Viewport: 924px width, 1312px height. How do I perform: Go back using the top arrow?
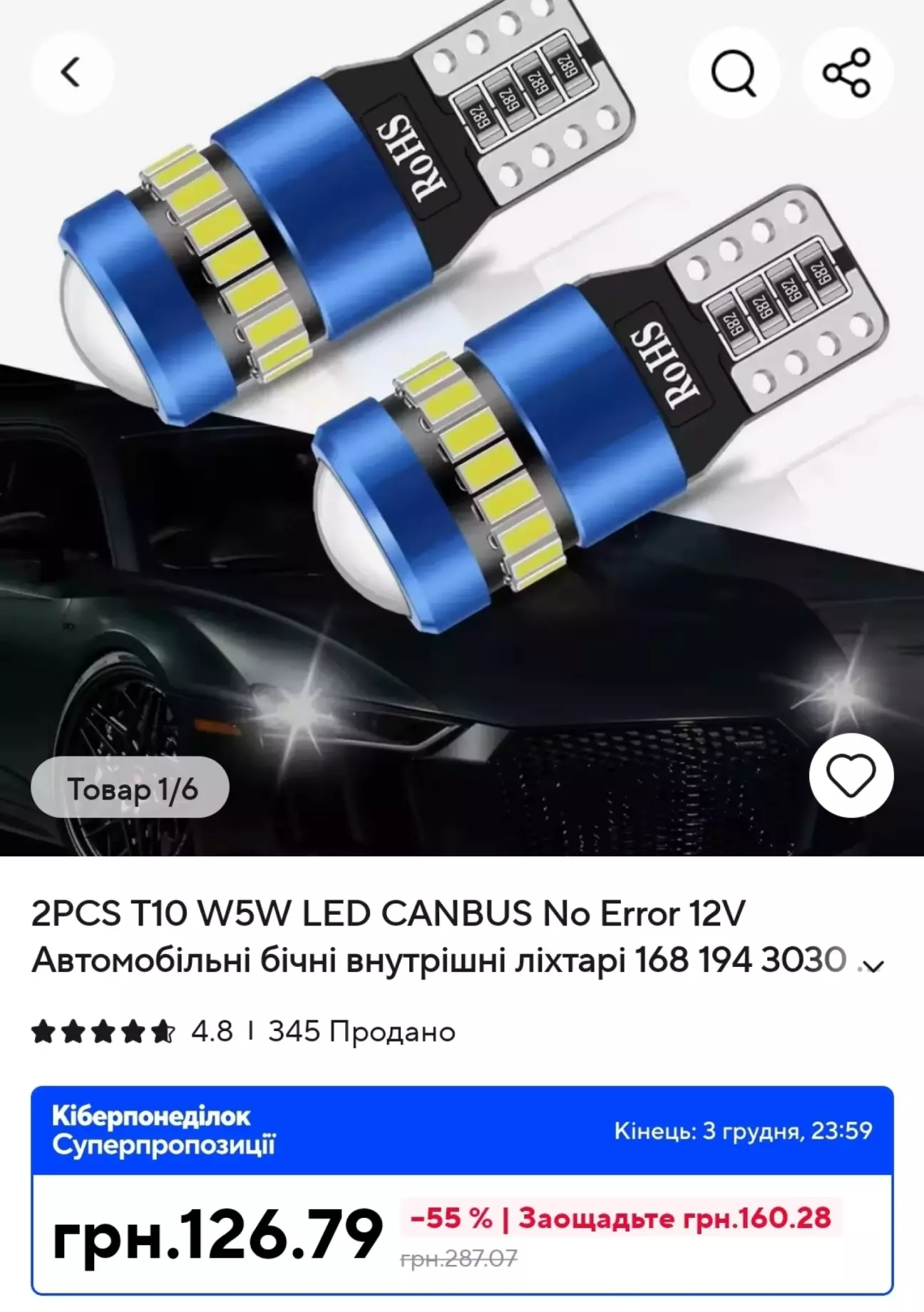(71, 72)
